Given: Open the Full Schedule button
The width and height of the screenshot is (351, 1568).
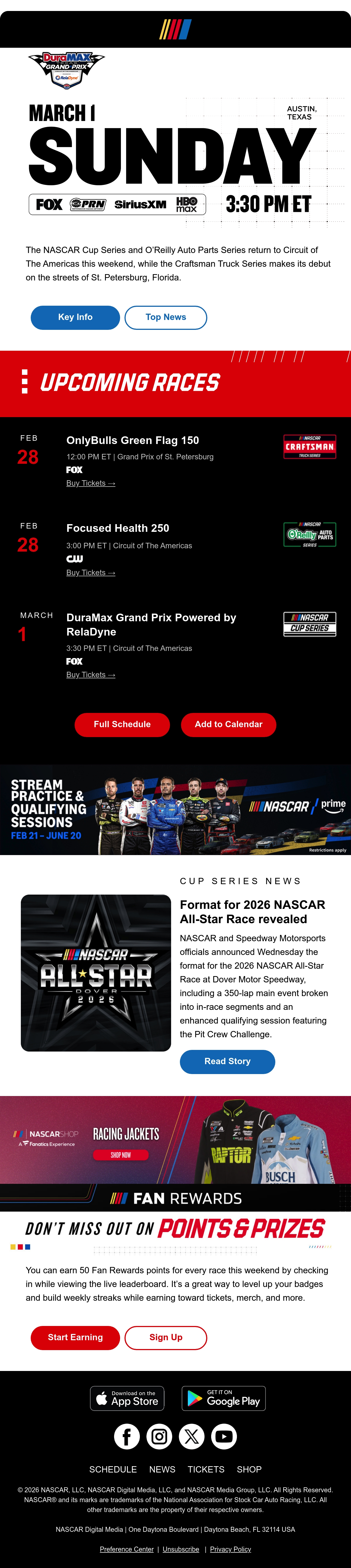Looking at the screenshot, I should point(122,724).
